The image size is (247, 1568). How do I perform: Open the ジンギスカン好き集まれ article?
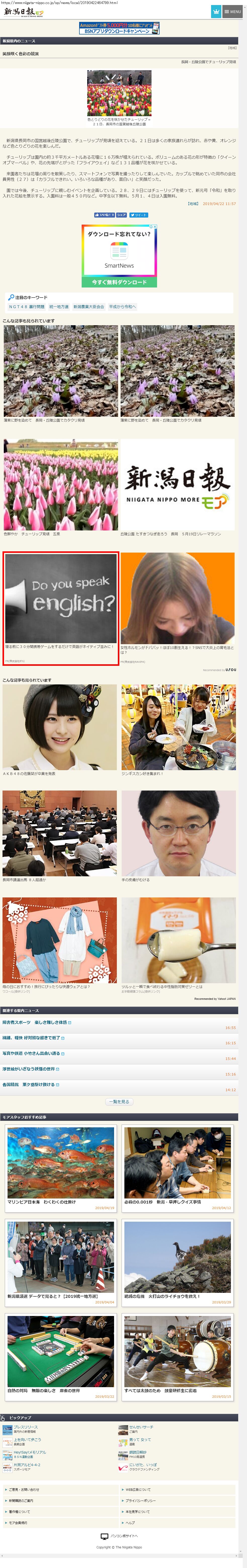[178, 727]
